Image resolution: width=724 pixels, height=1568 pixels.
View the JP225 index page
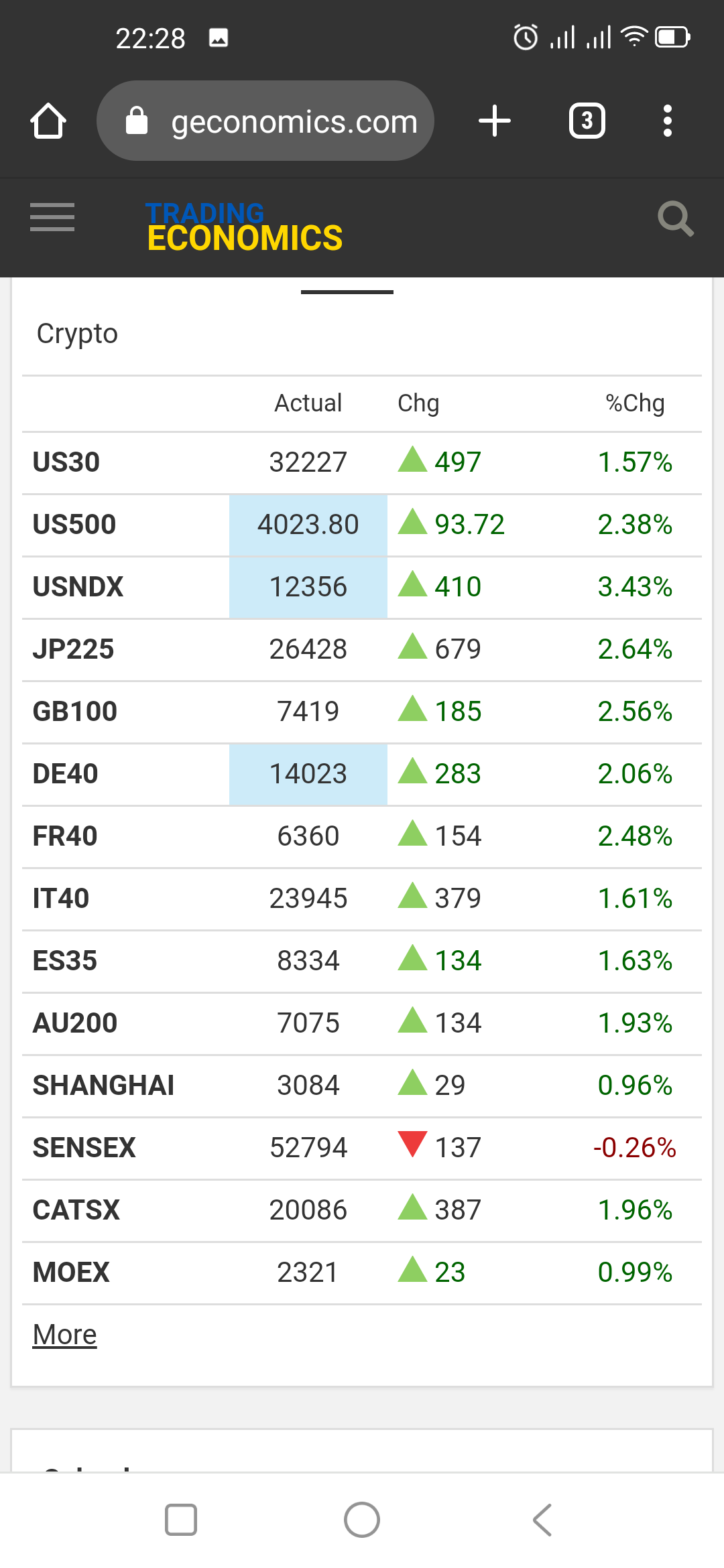pyautogui.click(x=73, y=649)
